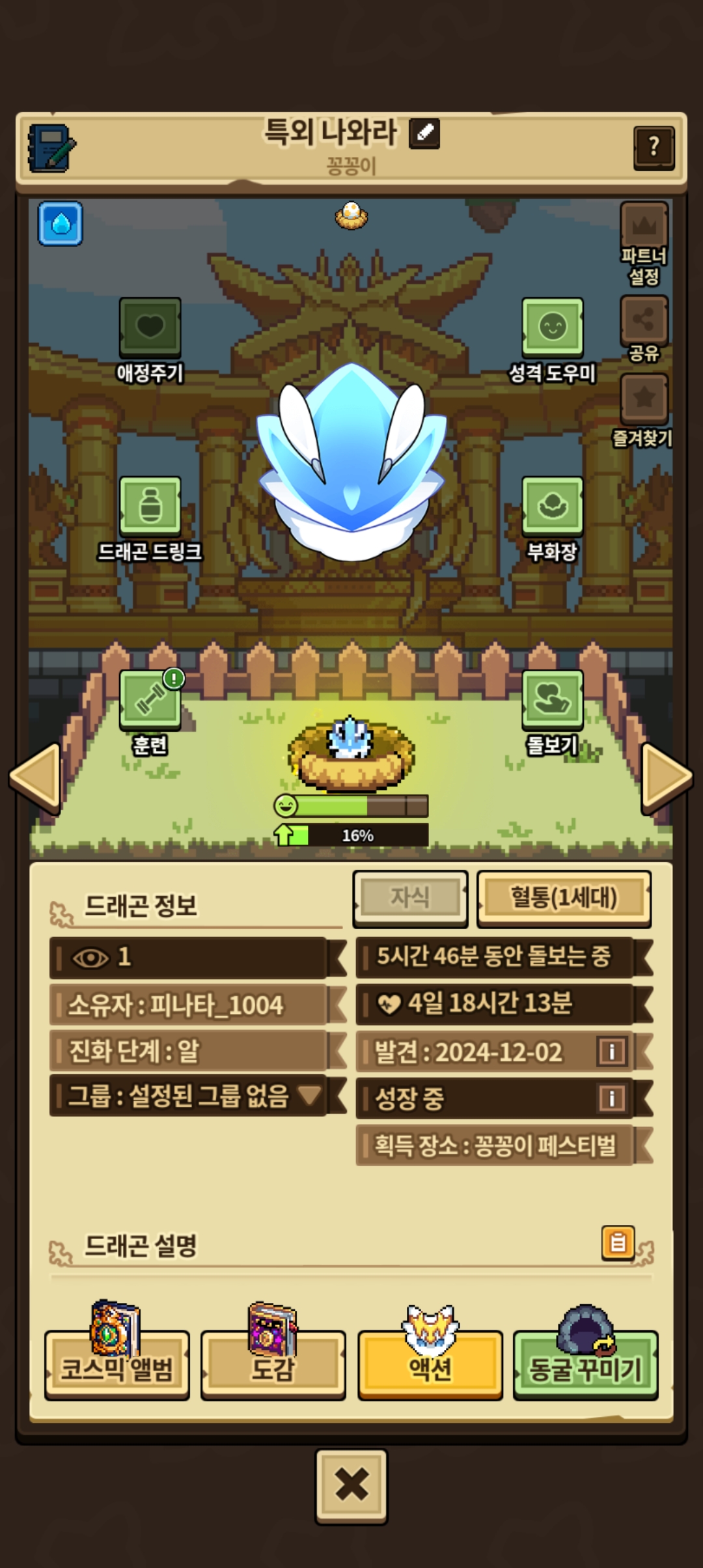Open 코스믹 앨범 cosmic album
Viewport: 703px width, 1568px height.
(x=117, y=1364)
